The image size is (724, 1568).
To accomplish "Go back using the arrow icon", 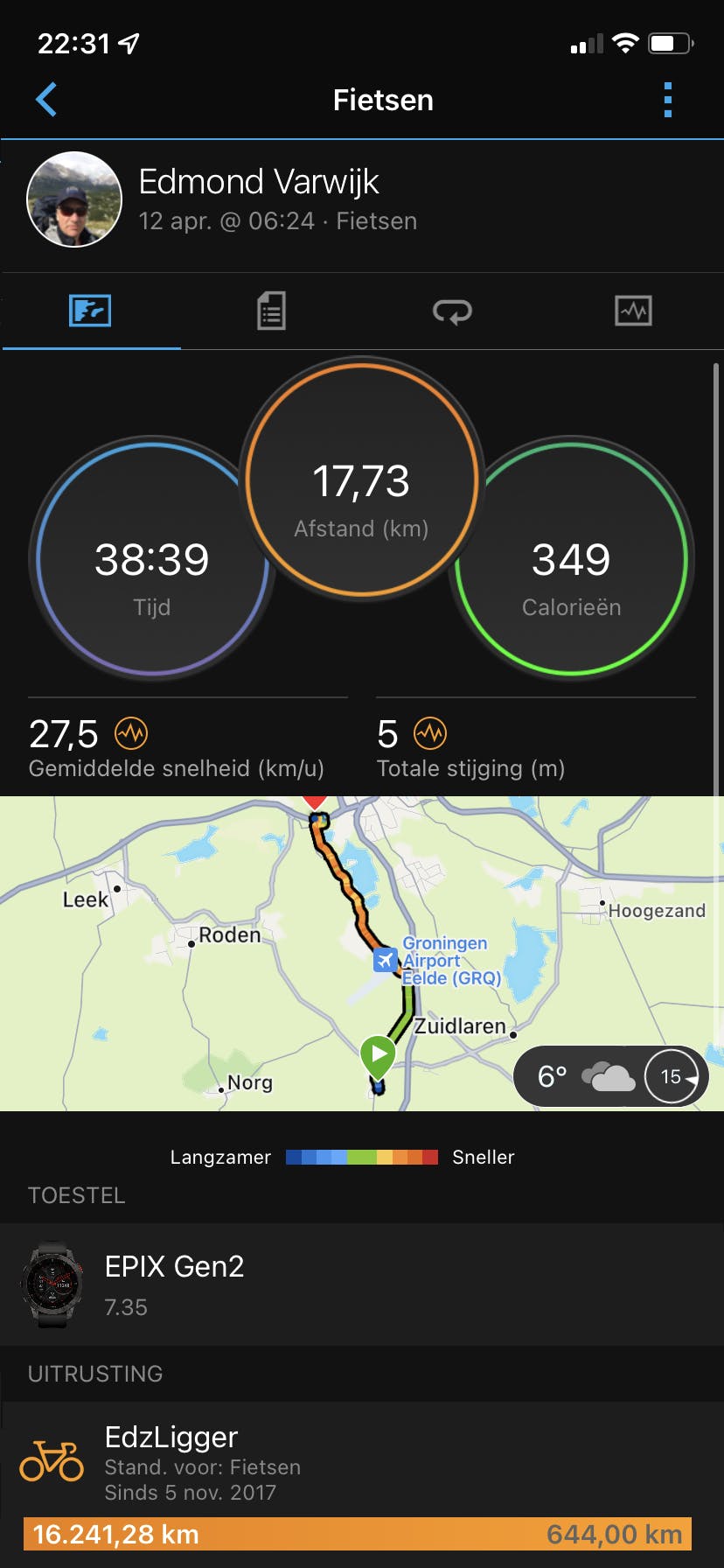I will [46, 100].
